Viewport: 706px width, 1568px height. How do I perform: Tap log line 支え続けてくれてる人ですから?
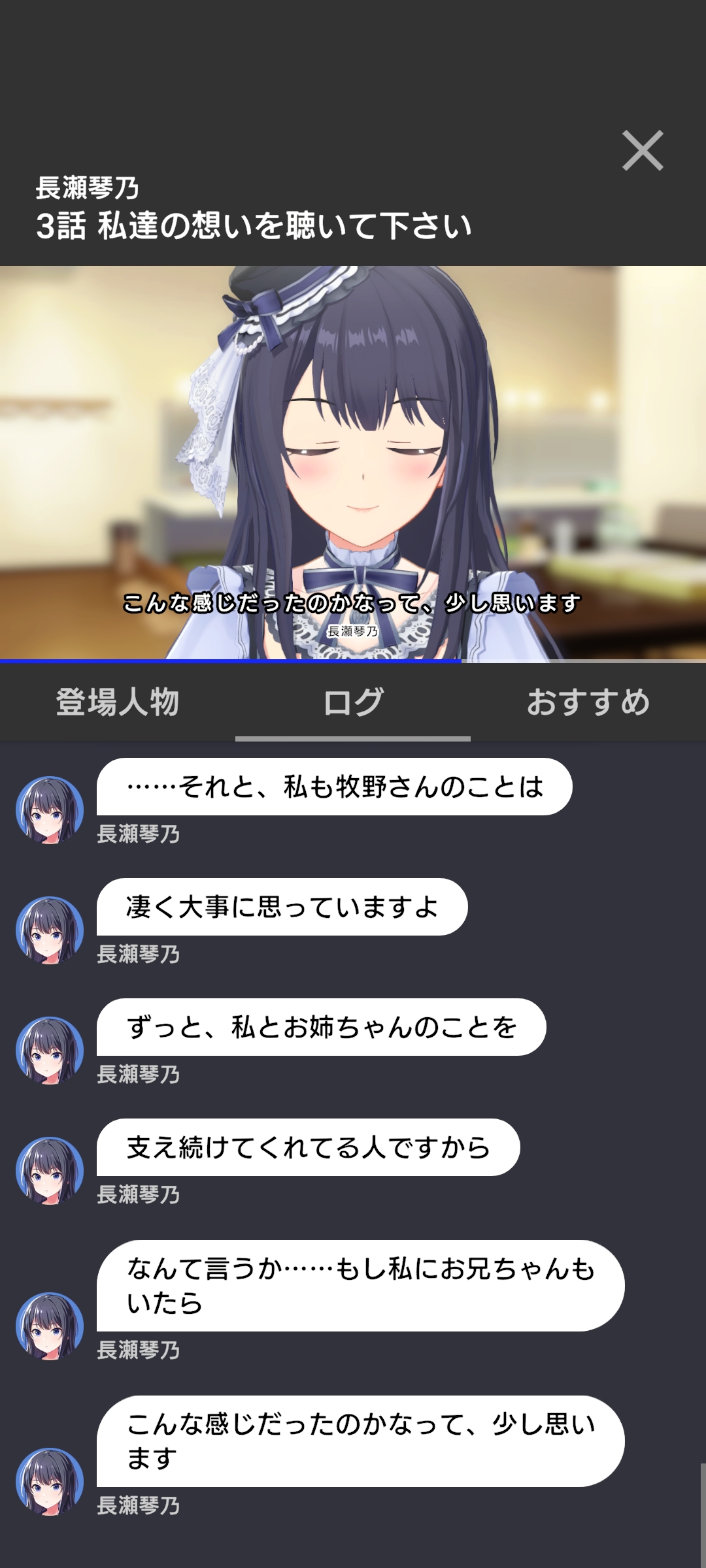coord(308,1147)
